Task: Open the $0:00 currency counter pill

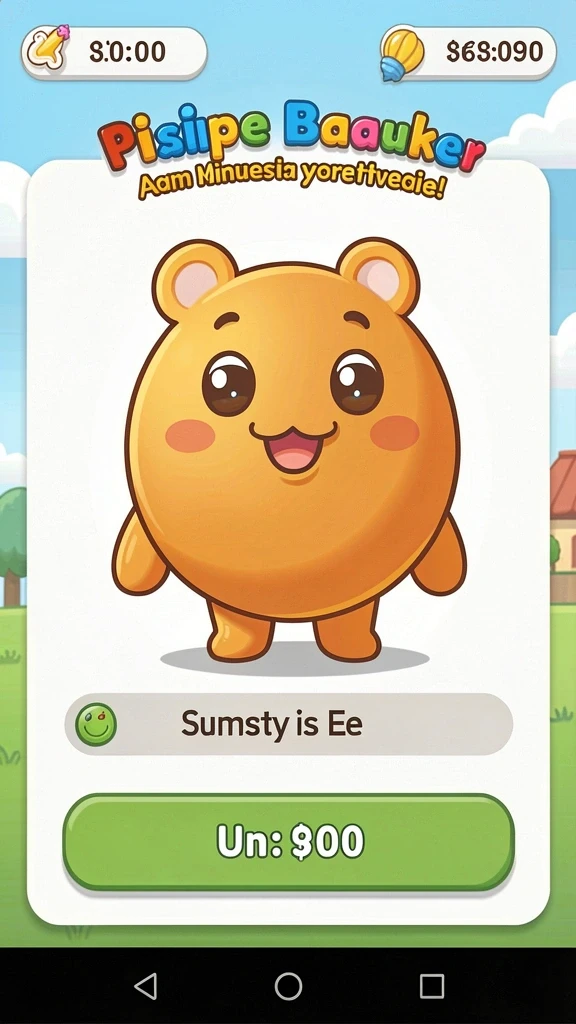Action: click(114, 52)
